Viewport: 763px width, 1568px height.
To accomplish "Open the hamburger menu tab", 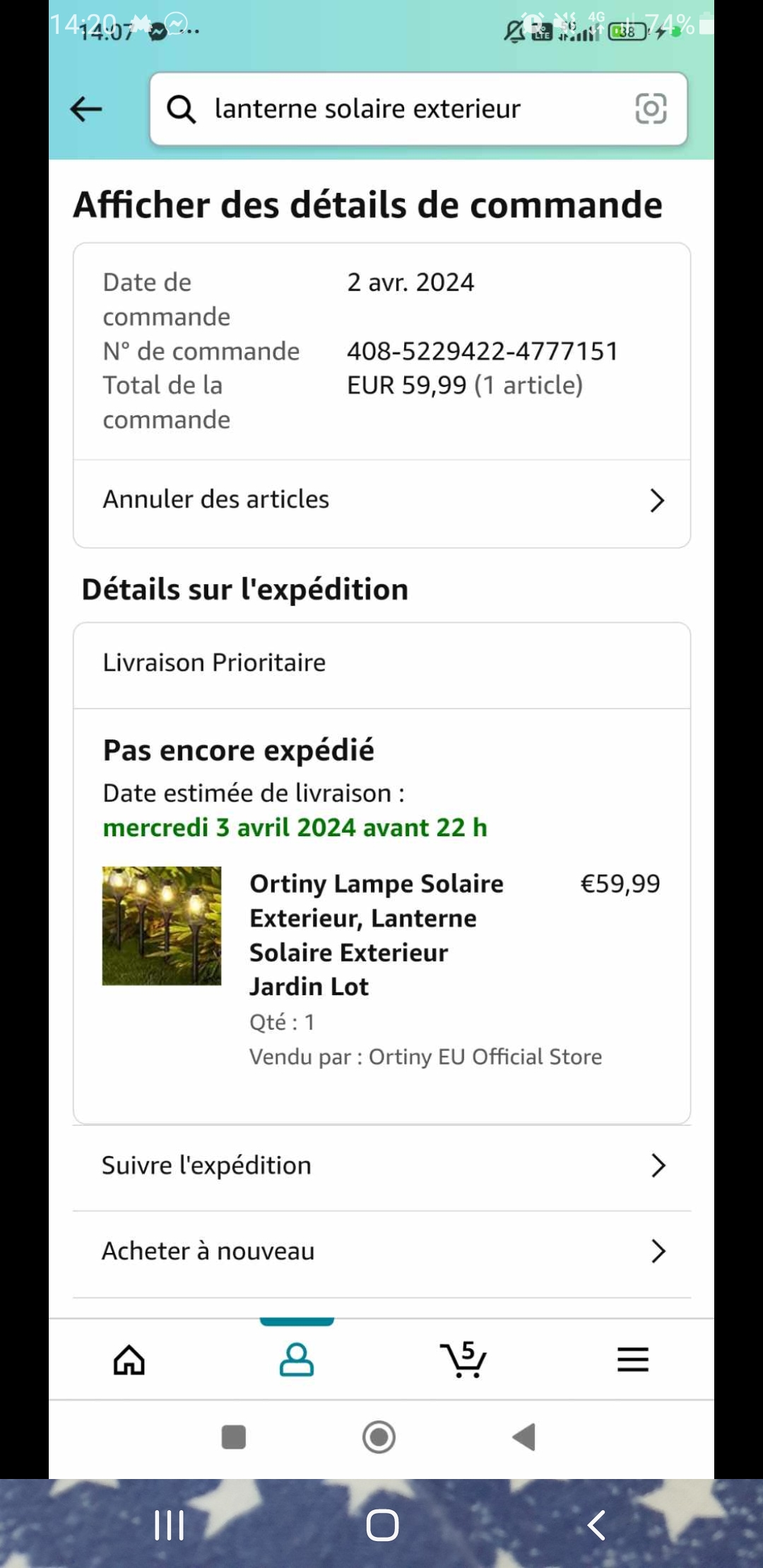I will [x=632, y=1360].
